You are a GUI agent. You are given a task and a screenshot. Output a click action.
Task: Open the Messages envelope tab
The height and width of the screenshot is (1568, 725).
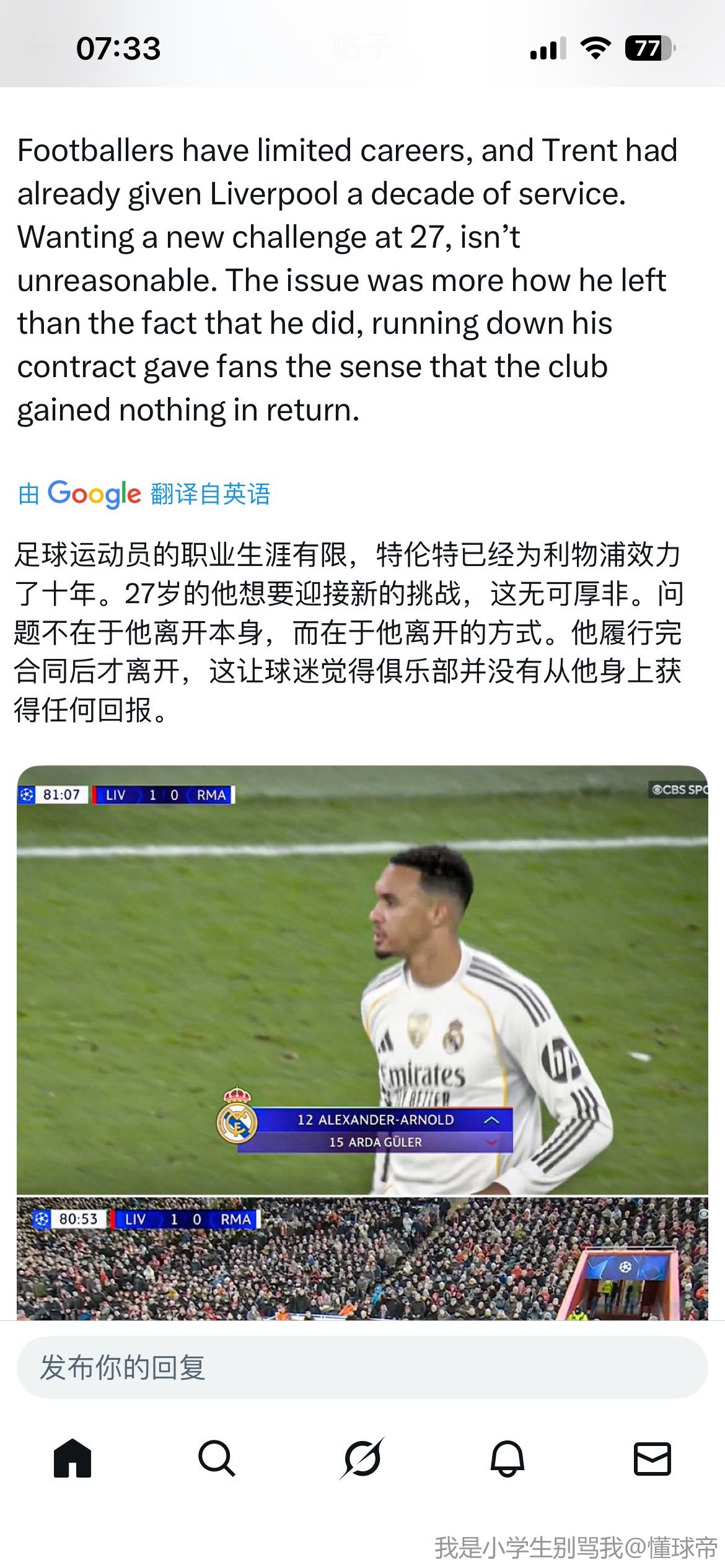652,1459
